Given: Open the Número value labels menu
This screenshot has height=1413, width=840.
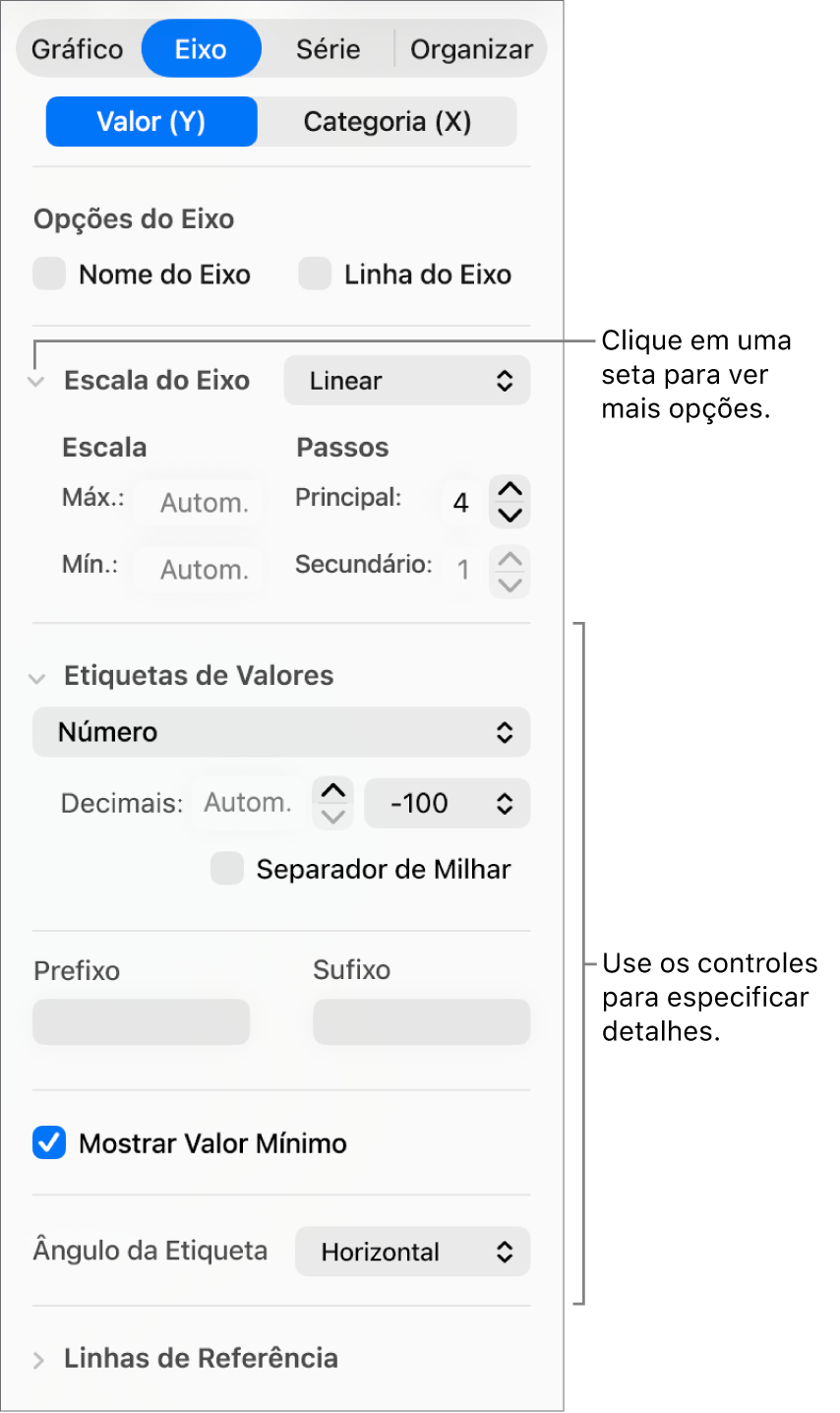Looking at the screenshot, I should pos(281,732).
